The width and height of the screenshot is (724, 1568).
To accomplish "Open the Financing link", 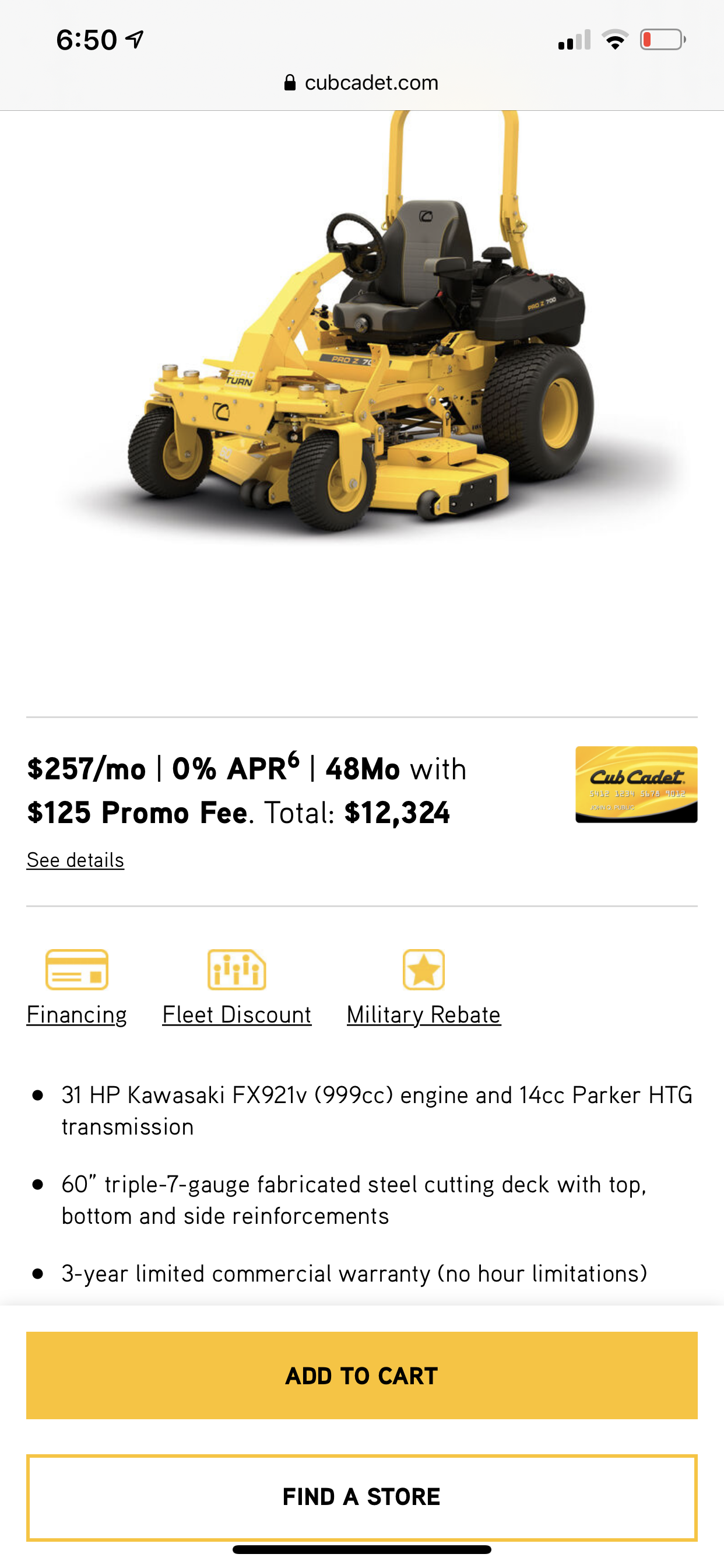I will [77, 1014].
